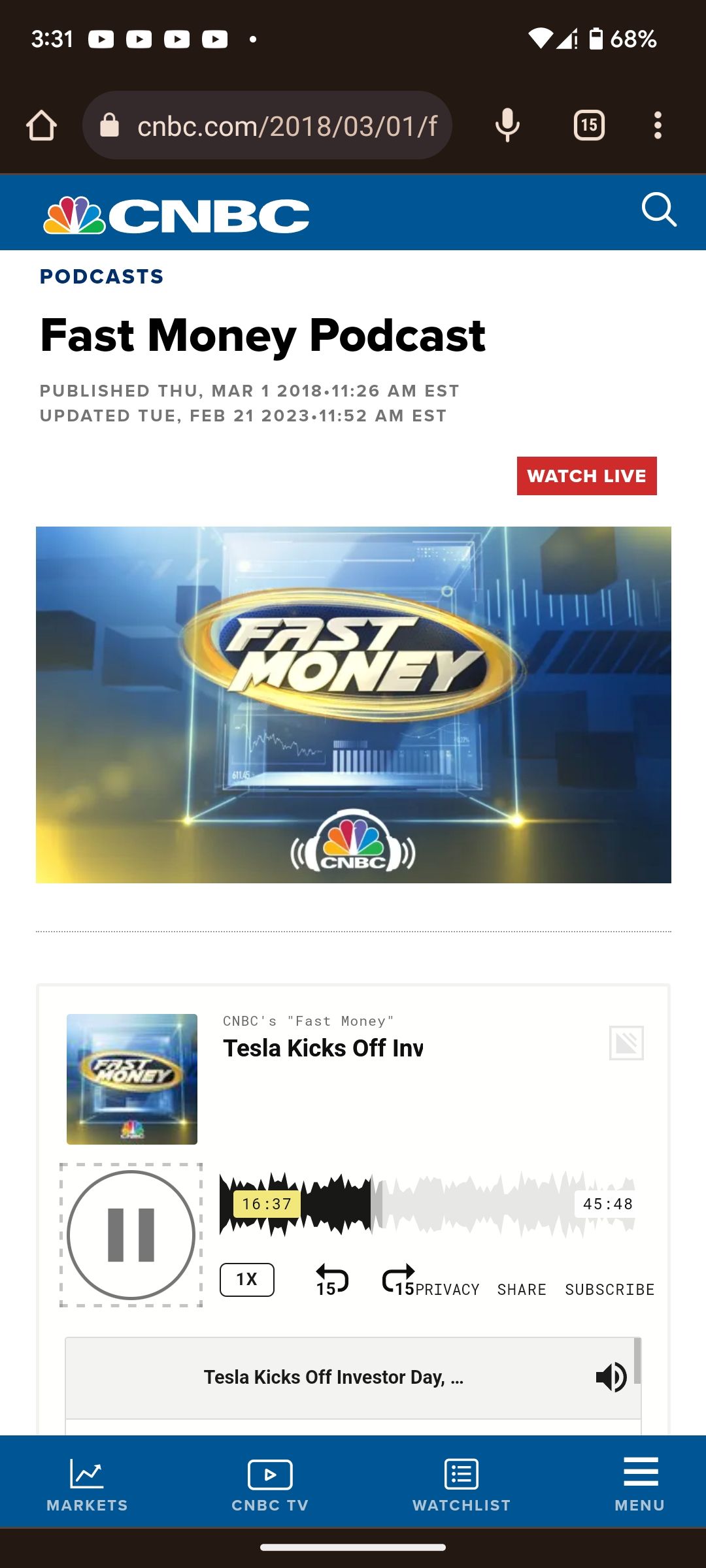
Task: Open the MENU in the bottom bar
Action: (x=640, y=1484)
